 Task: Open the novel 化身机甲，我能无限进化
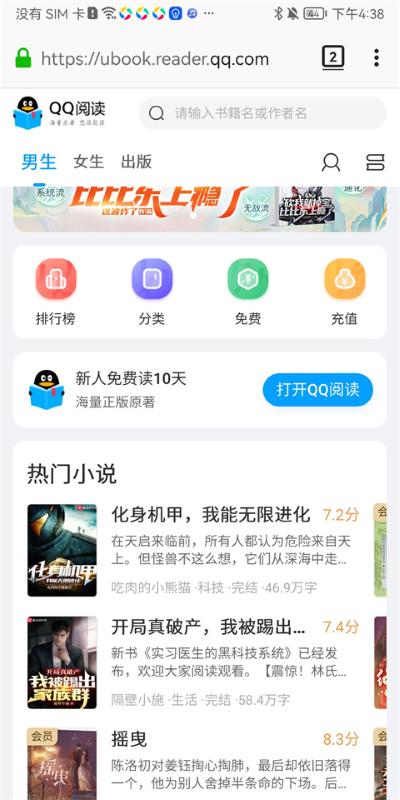[x=199, y=551]
